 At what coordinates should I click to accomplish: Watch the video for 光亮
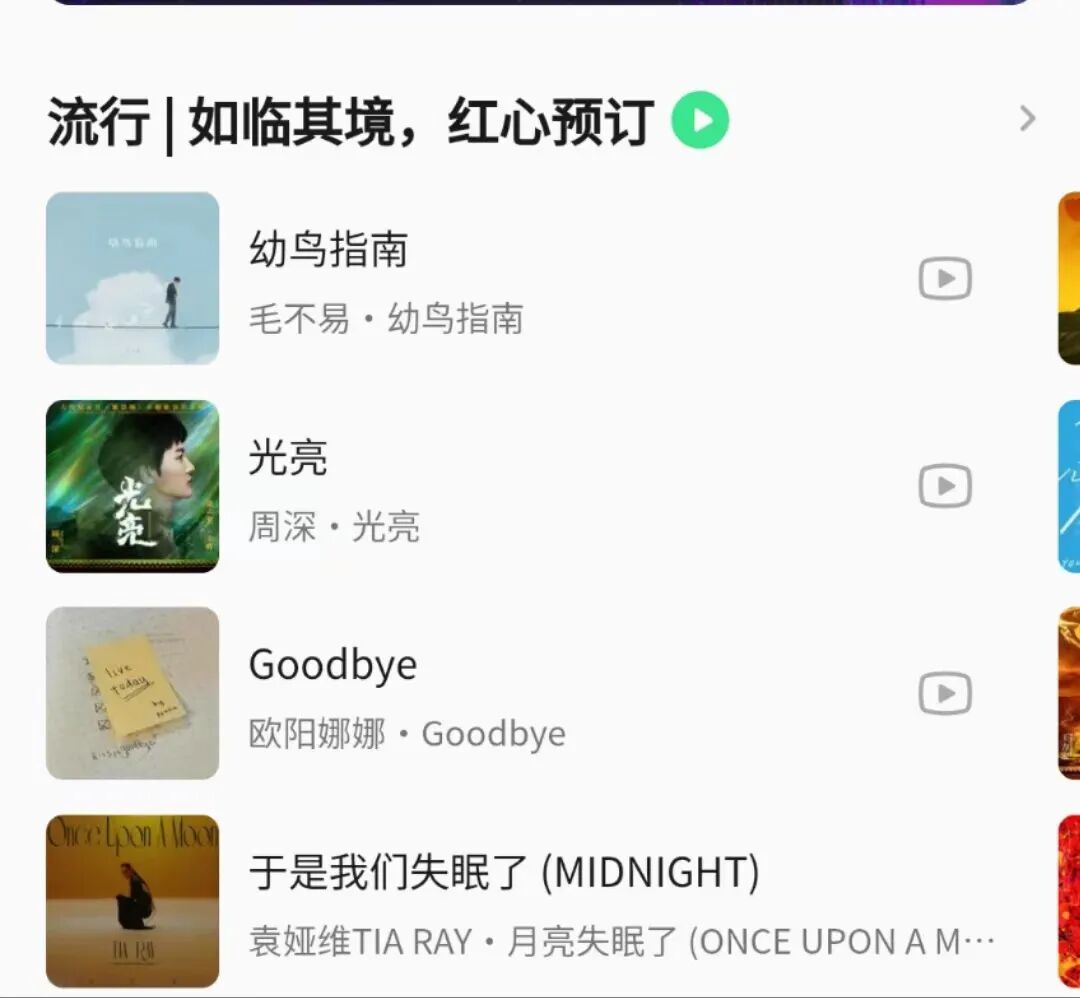[x=945, y=487]
